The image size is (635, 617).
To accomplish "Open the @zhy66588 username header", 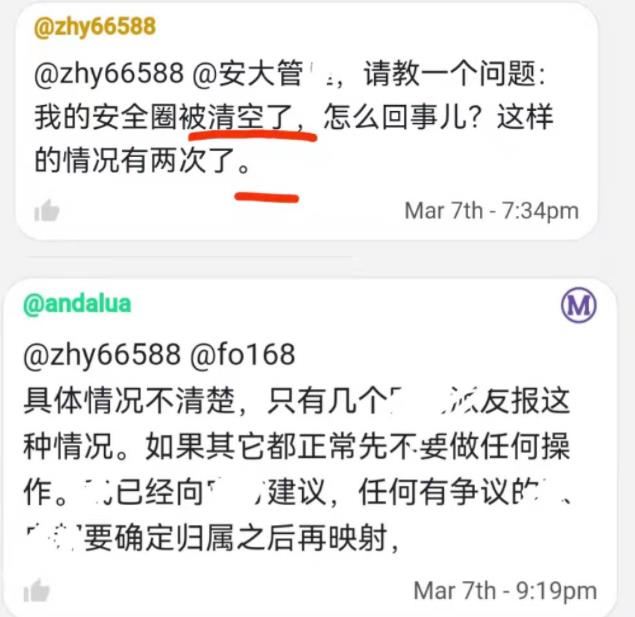I will click(x=94, y=27).
